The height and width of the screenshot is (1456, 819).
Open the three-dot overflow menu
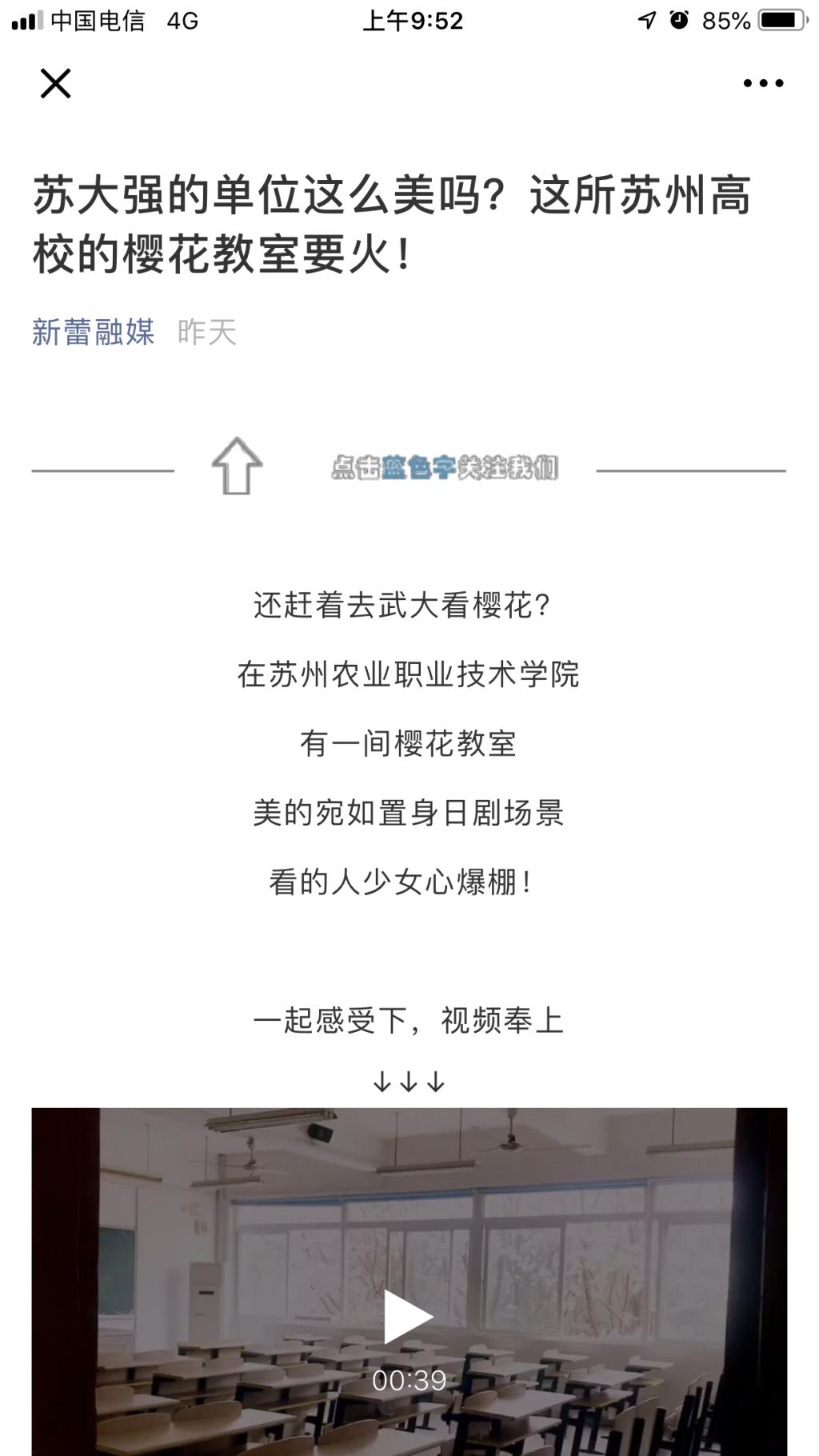(763, 83)
